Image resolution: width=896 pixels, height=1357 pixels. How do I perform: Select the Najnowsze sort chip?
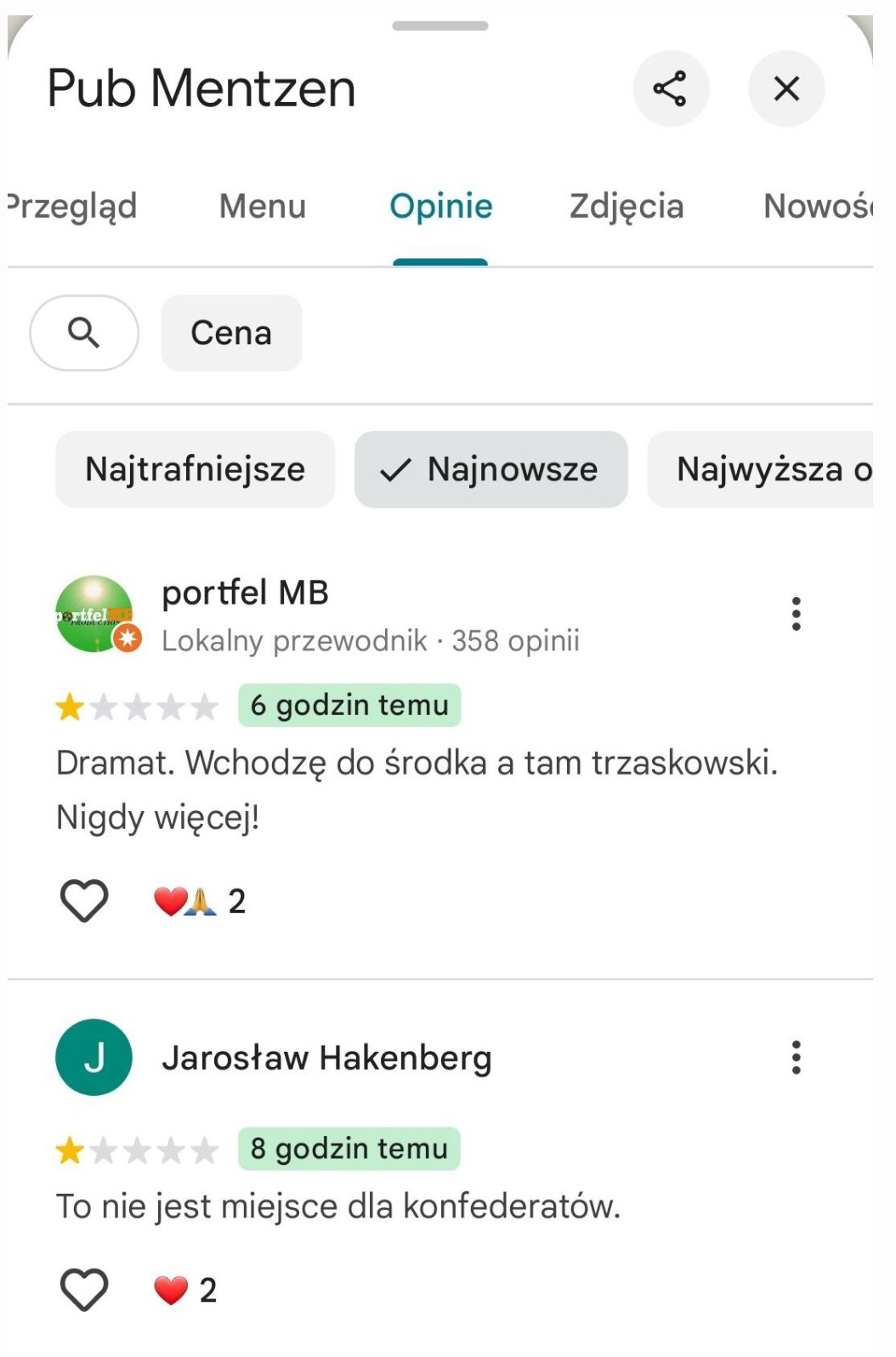coord(491,469)
